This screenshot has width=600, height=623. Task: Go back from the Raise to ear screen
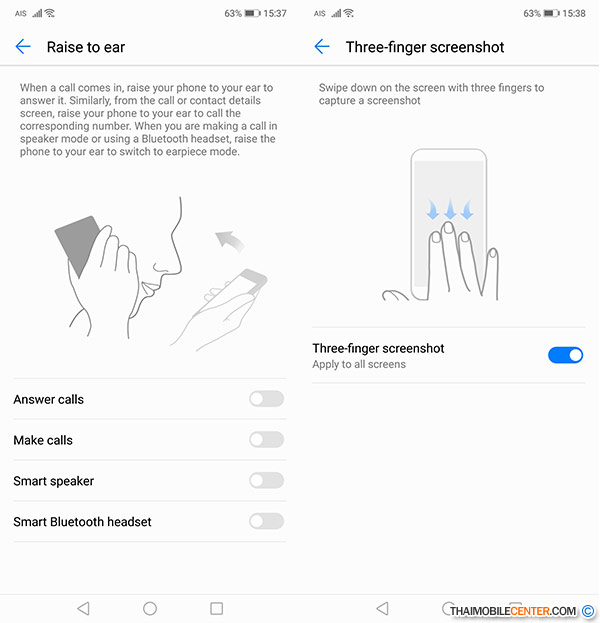[23, 47]
